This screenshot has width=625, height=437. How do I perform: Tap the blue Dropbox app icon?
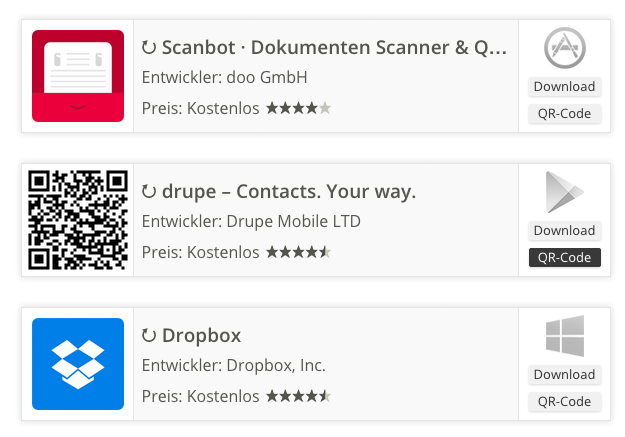click(78, 364)
